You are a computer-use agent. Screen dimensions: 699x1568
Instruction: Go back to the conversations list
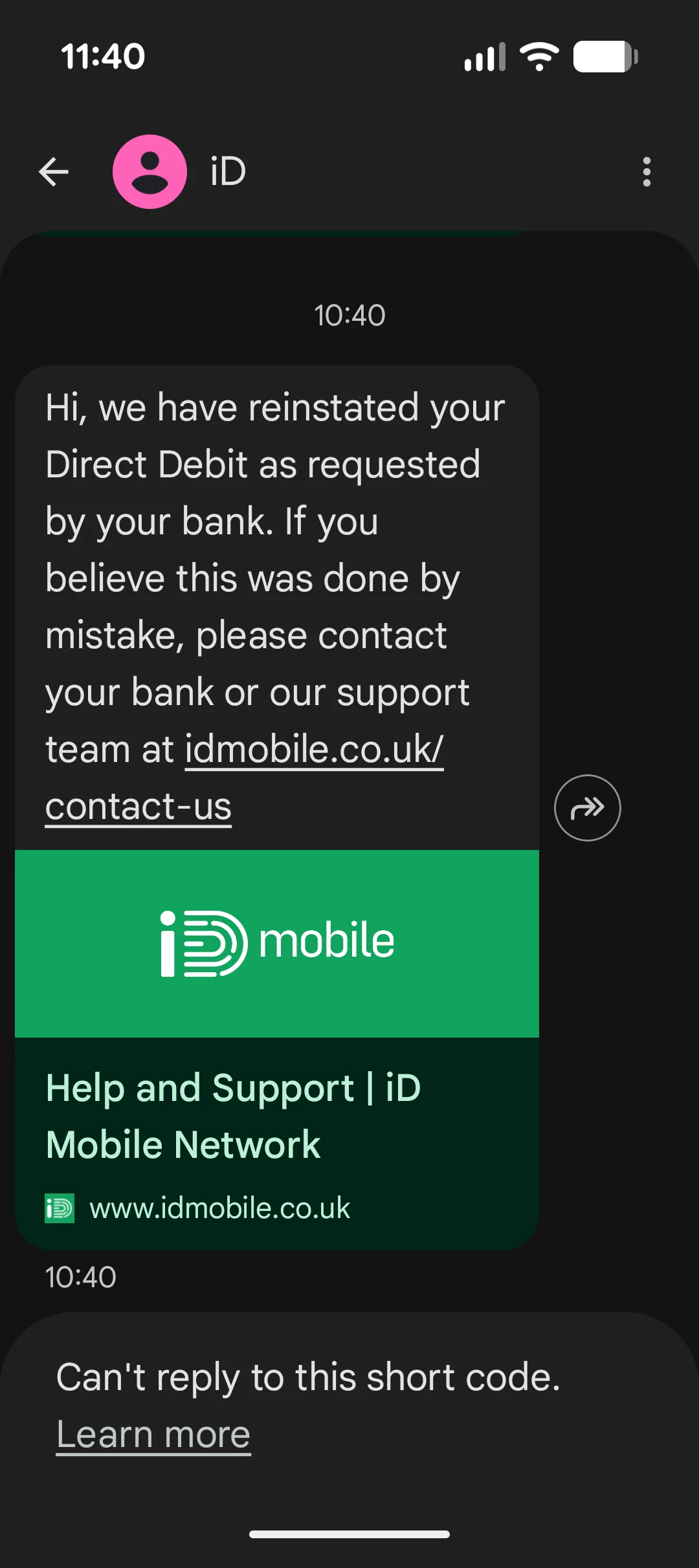pos(54,172)
